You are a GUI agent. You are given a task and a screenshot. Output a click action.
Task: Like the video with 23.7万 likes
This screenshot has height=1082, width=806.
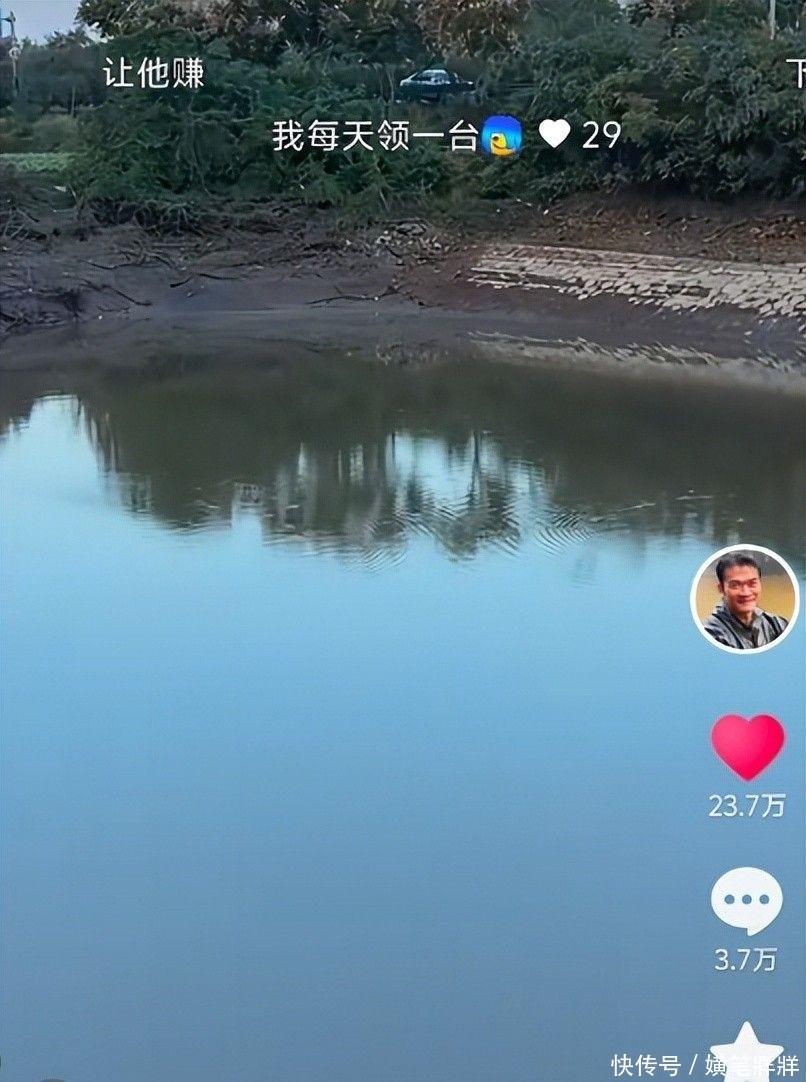747,746
